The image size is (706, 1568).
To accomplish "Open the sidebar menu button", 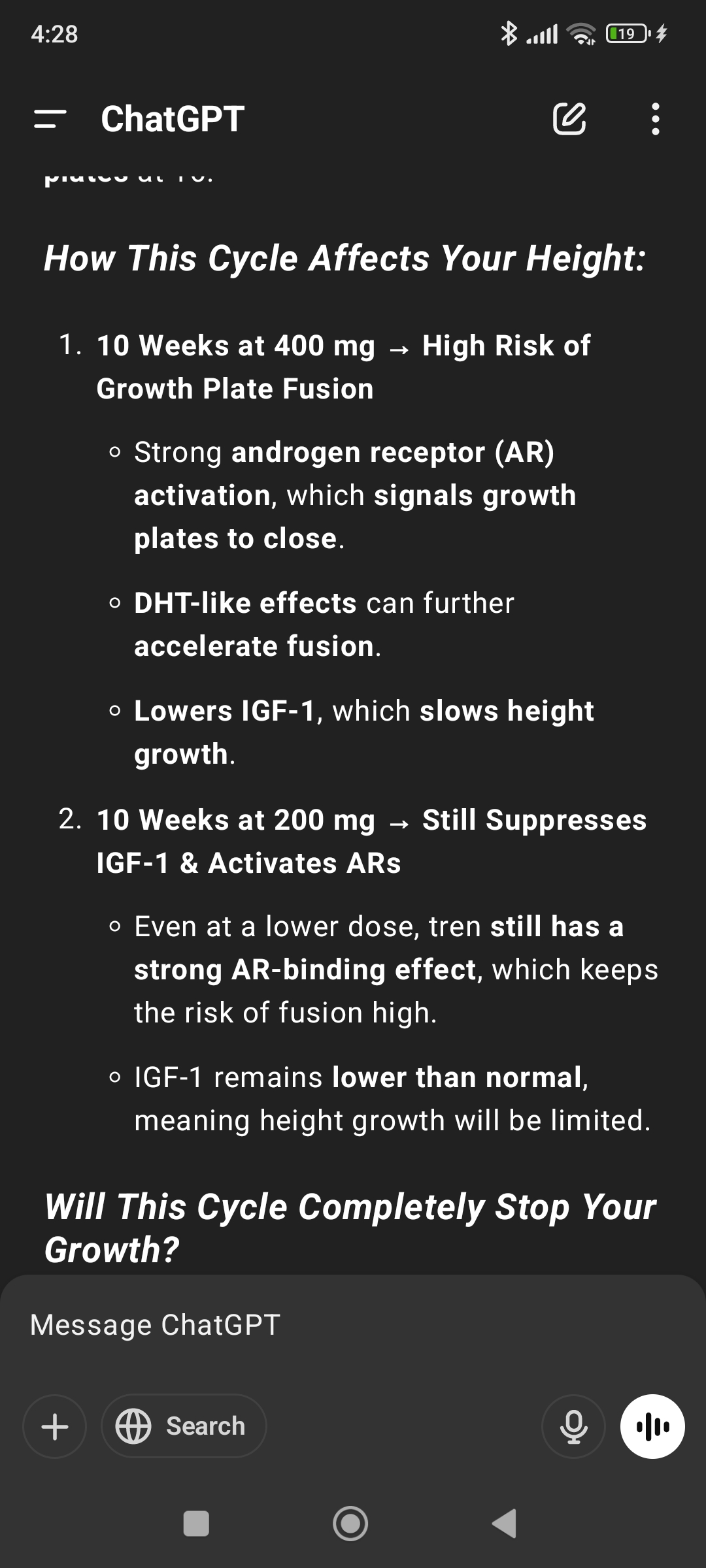I will point(50,119).
